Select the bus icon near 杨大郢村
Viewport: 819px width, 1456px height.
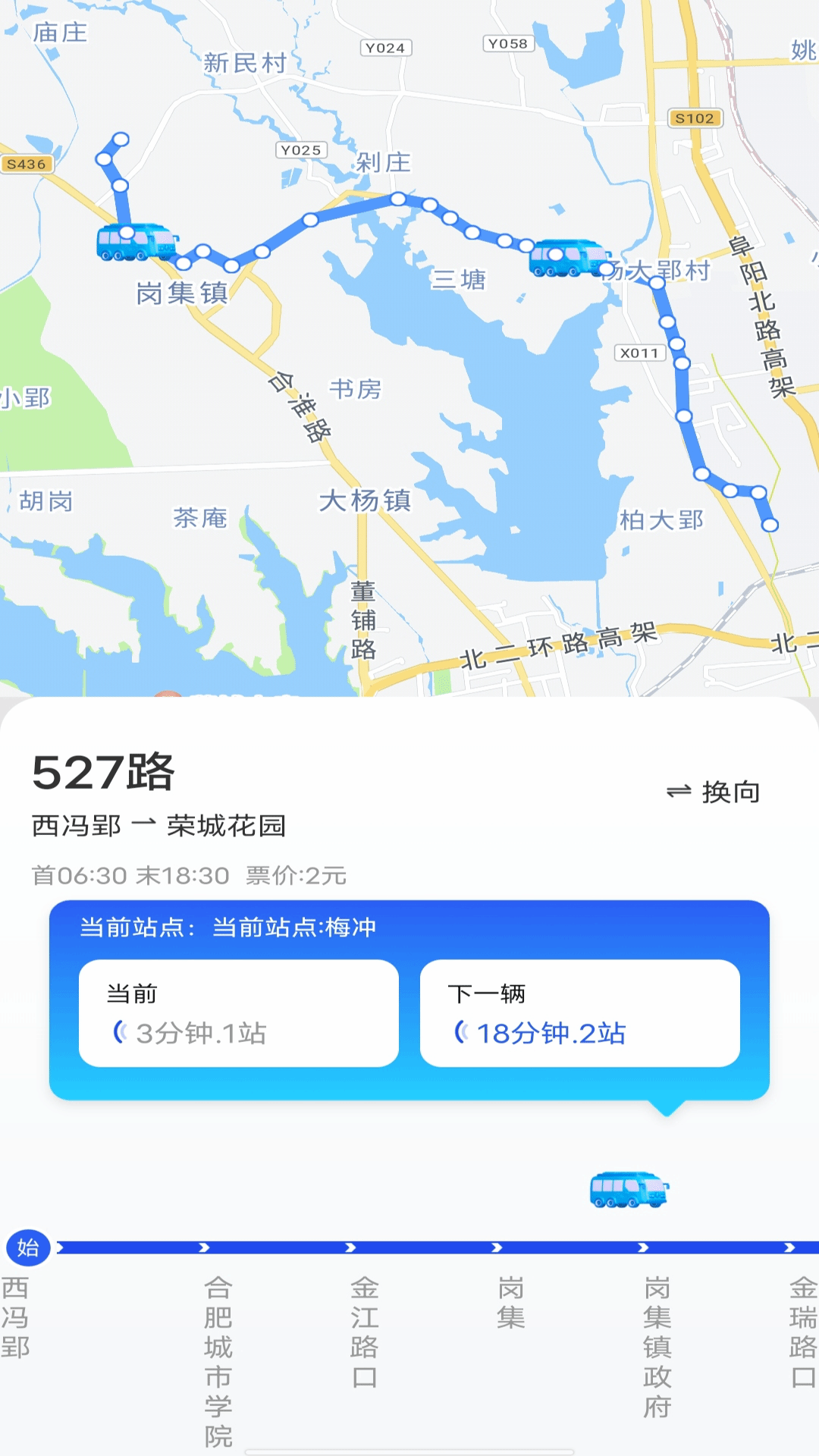[569, 259]
